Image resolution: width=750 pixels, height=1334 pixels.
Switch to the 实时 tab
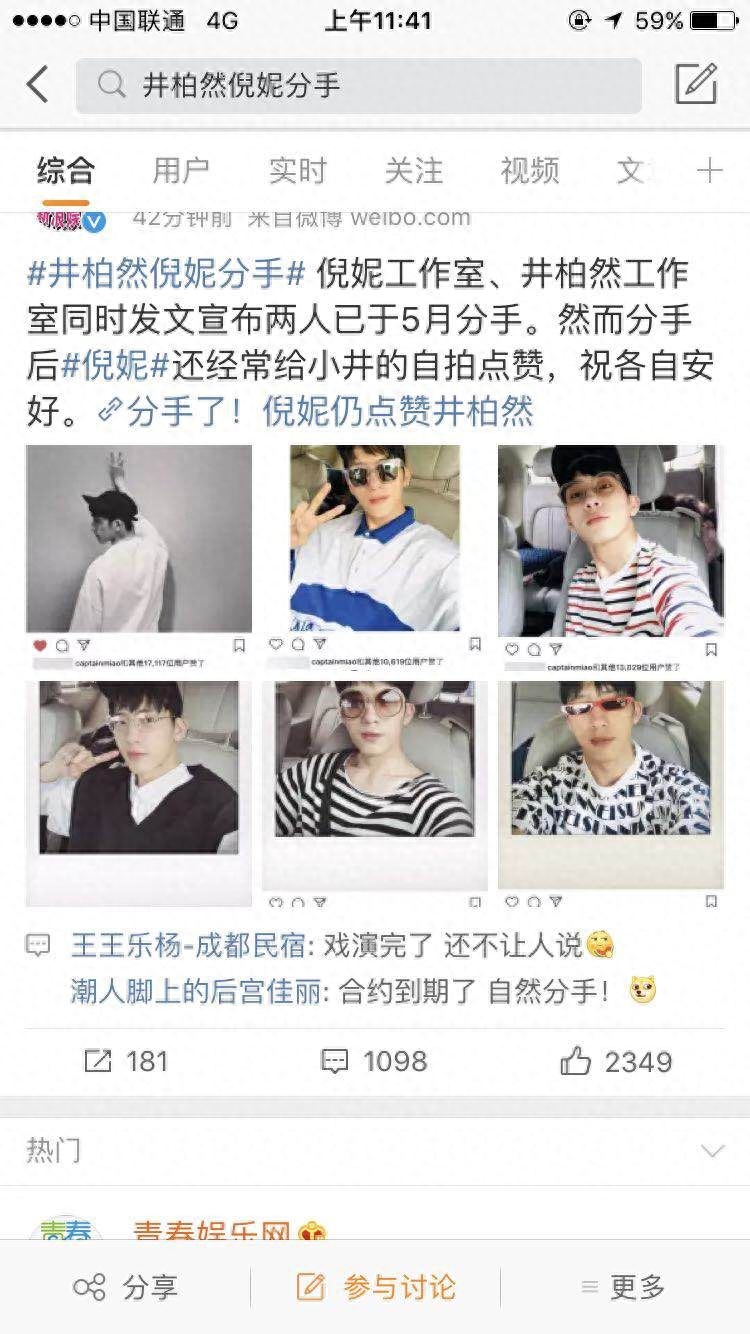tap(297, 171)
